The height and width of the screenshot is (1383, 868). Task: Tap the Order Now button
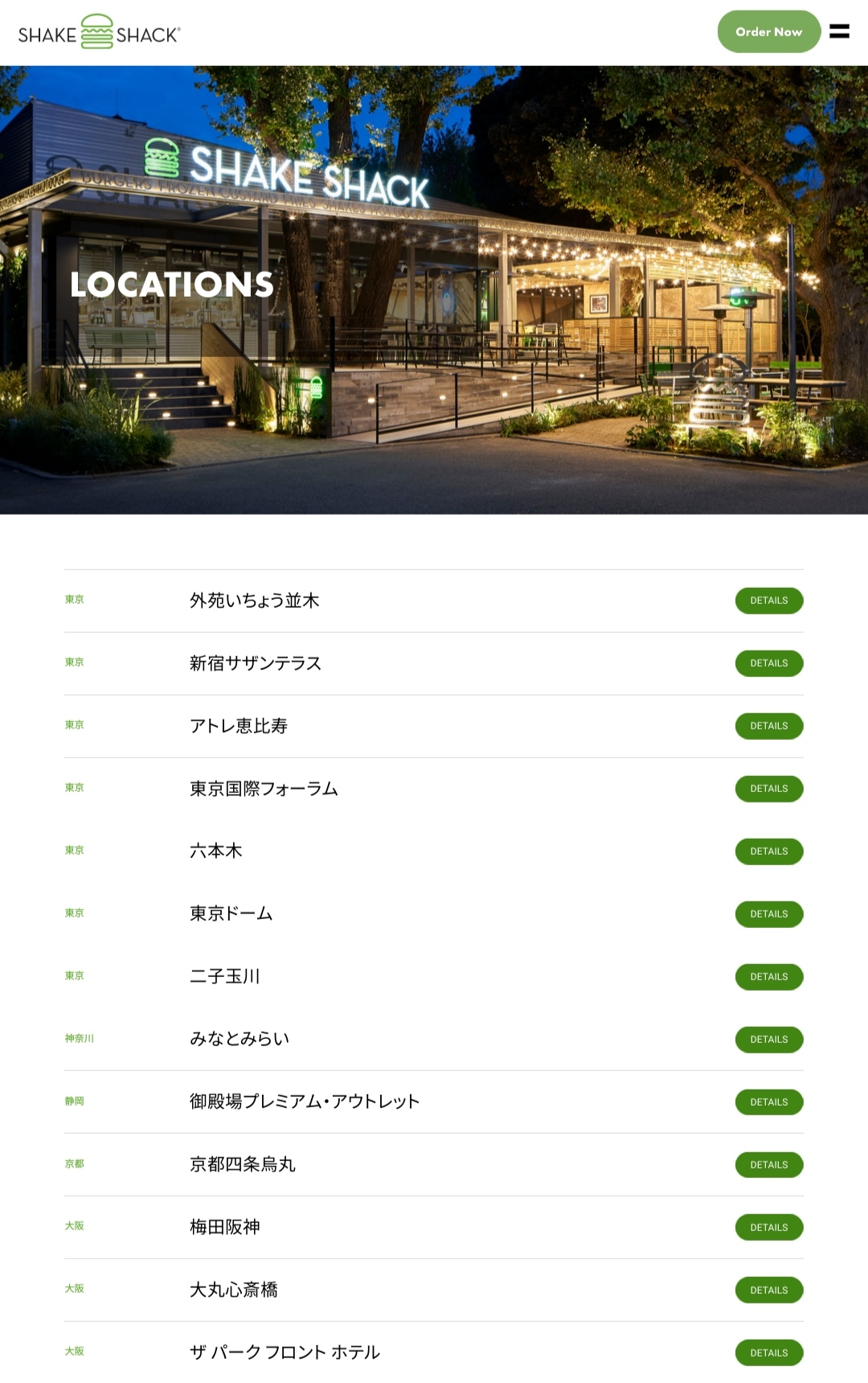coord(768,32)
